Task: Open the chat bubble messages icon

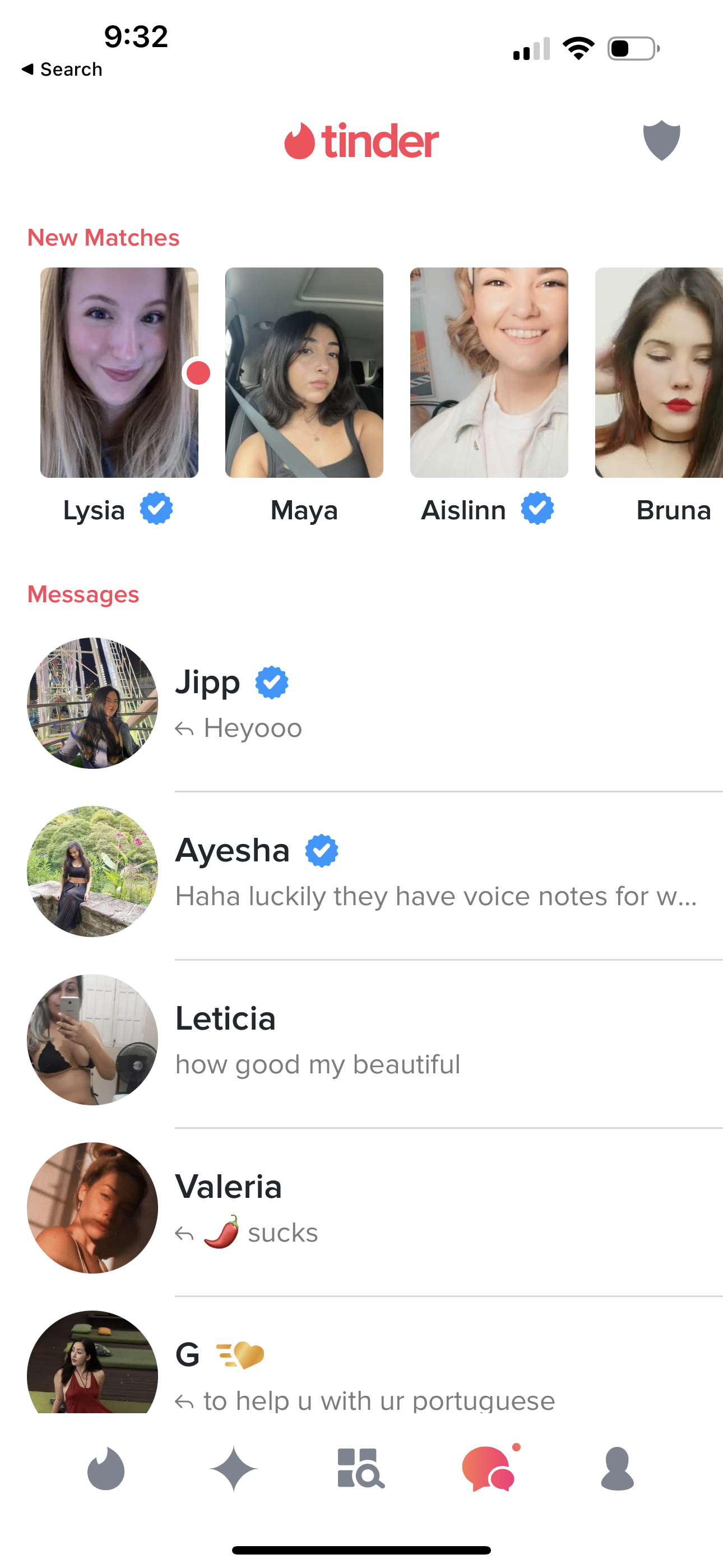Action: [487, 1469]
